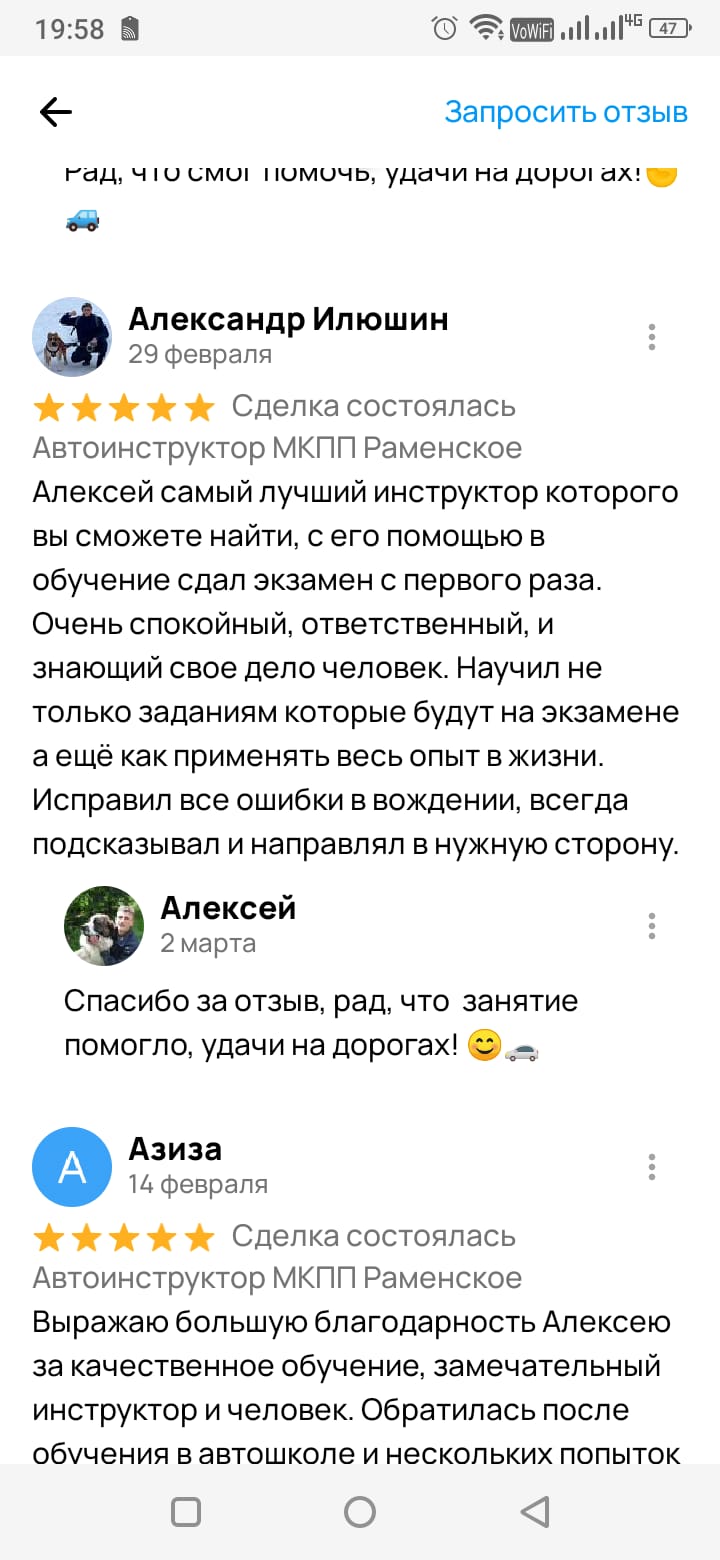Image resolution: width=720 pixels, height=1560 pixels.
Task: Open Александр Илюшин's profile avatar
Action: coord(72,336)
